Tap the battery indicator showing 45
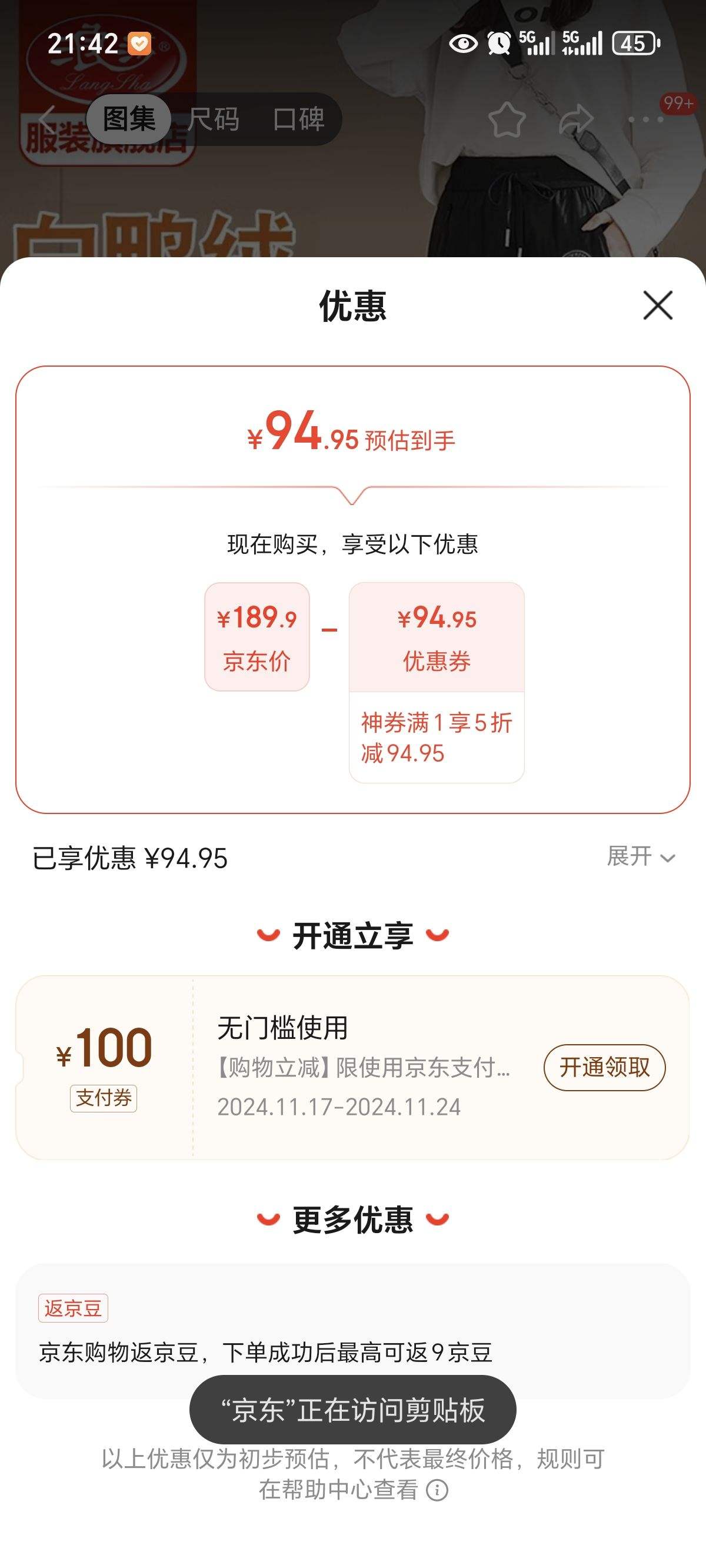Viewport: 706px width, 1568px height. click(x=634, y=44)
